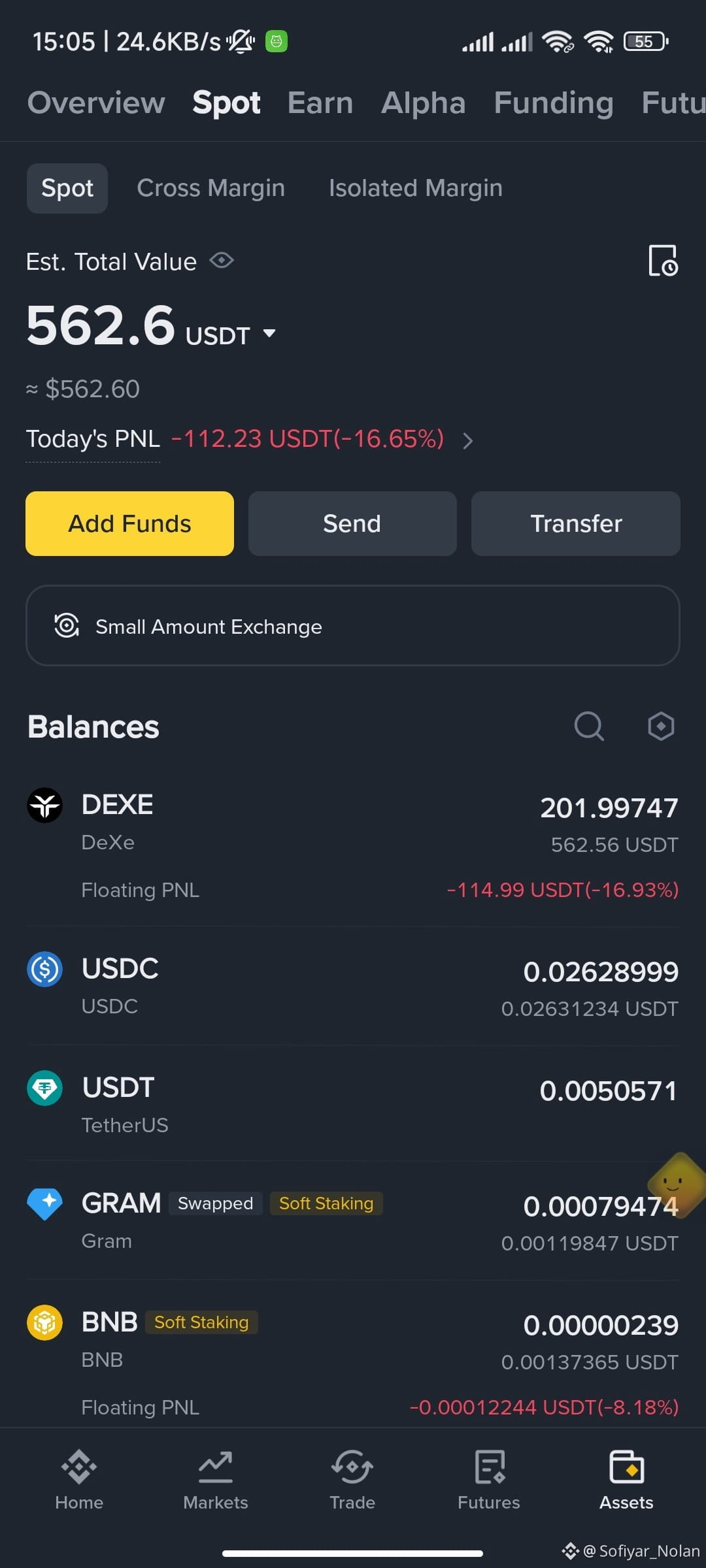Tap the Transfer button
Screen dimensions: 706x1568
coord(576,523)
